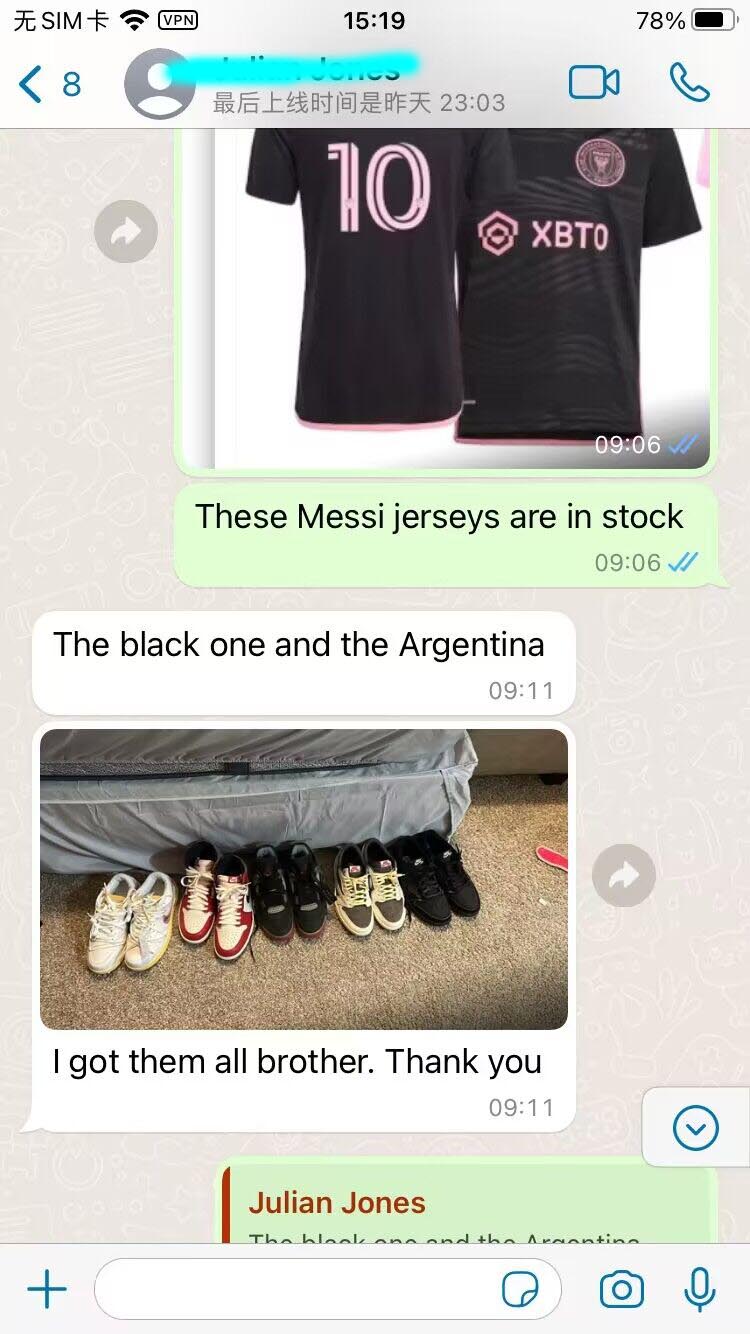Open the sticker picker
750x1334 pixels.
click(x=519, y=1290)
